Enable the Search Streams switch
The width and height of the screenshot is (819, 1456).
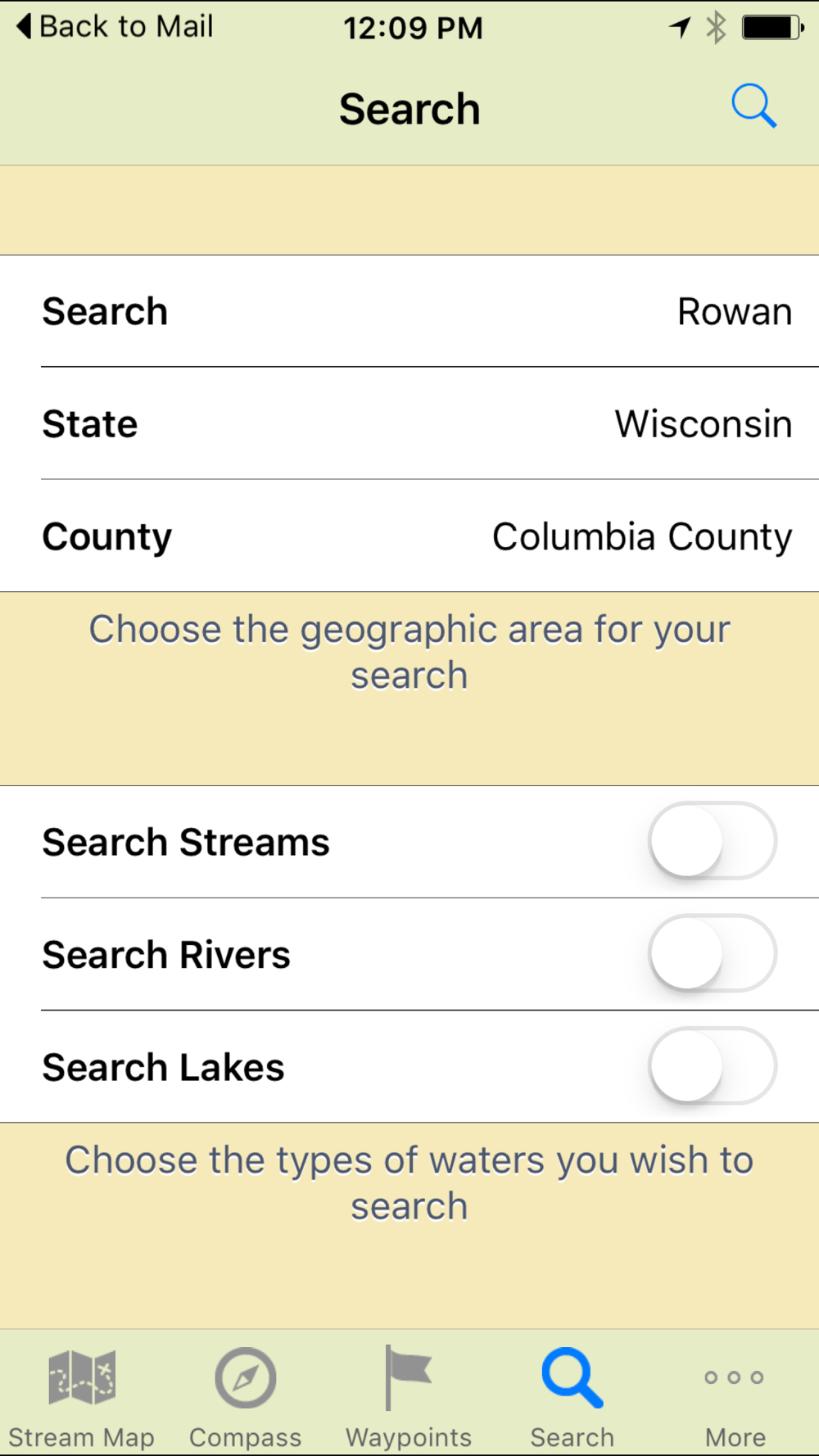713,841
